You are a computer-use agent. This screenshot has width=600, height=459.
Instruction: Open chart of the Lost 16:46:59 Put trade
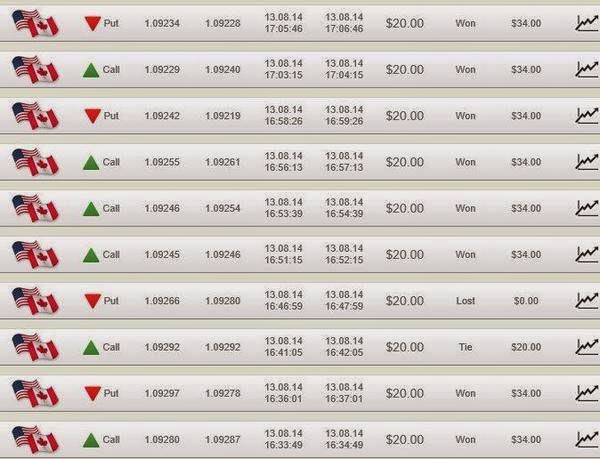(587, 301)
